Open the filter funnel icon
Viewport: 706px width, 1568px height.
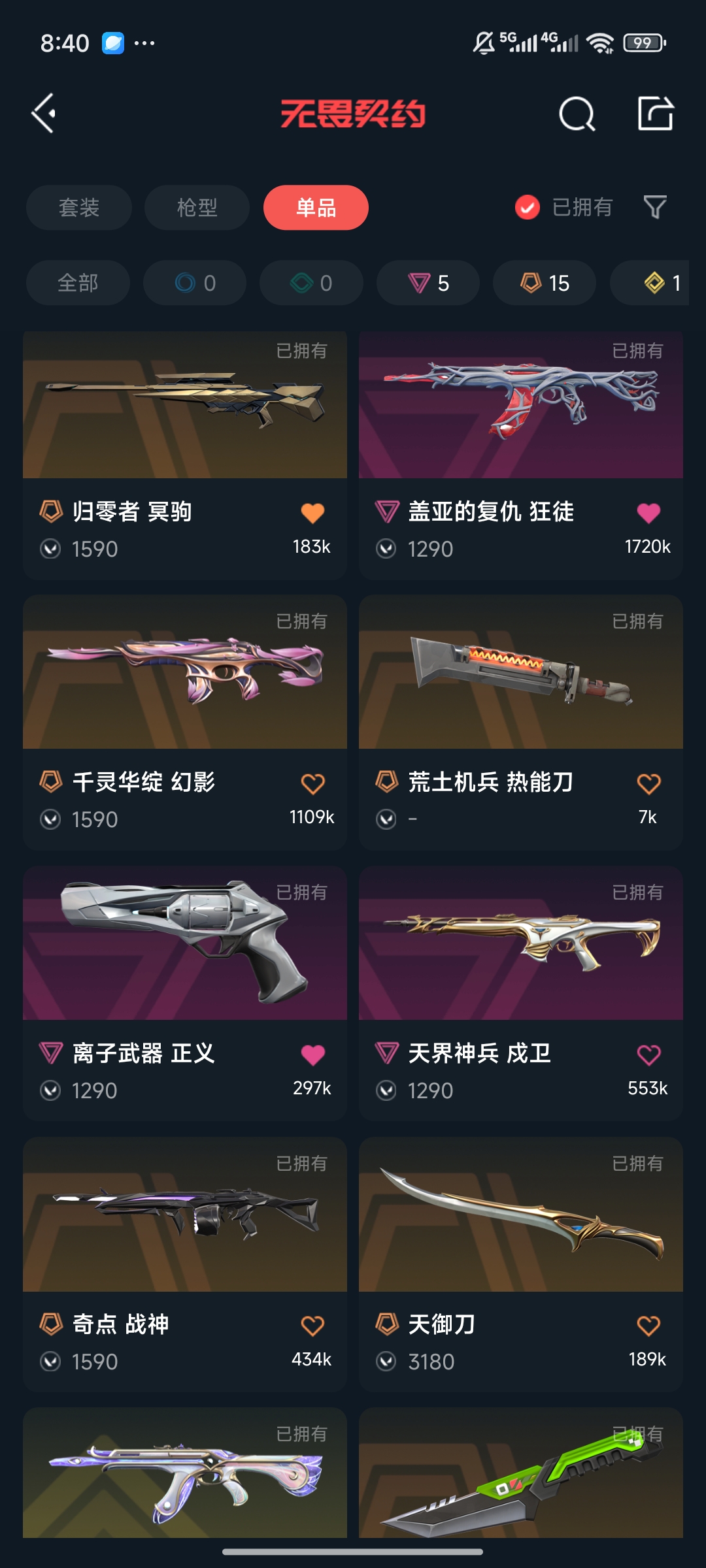[x=654, y=208]
